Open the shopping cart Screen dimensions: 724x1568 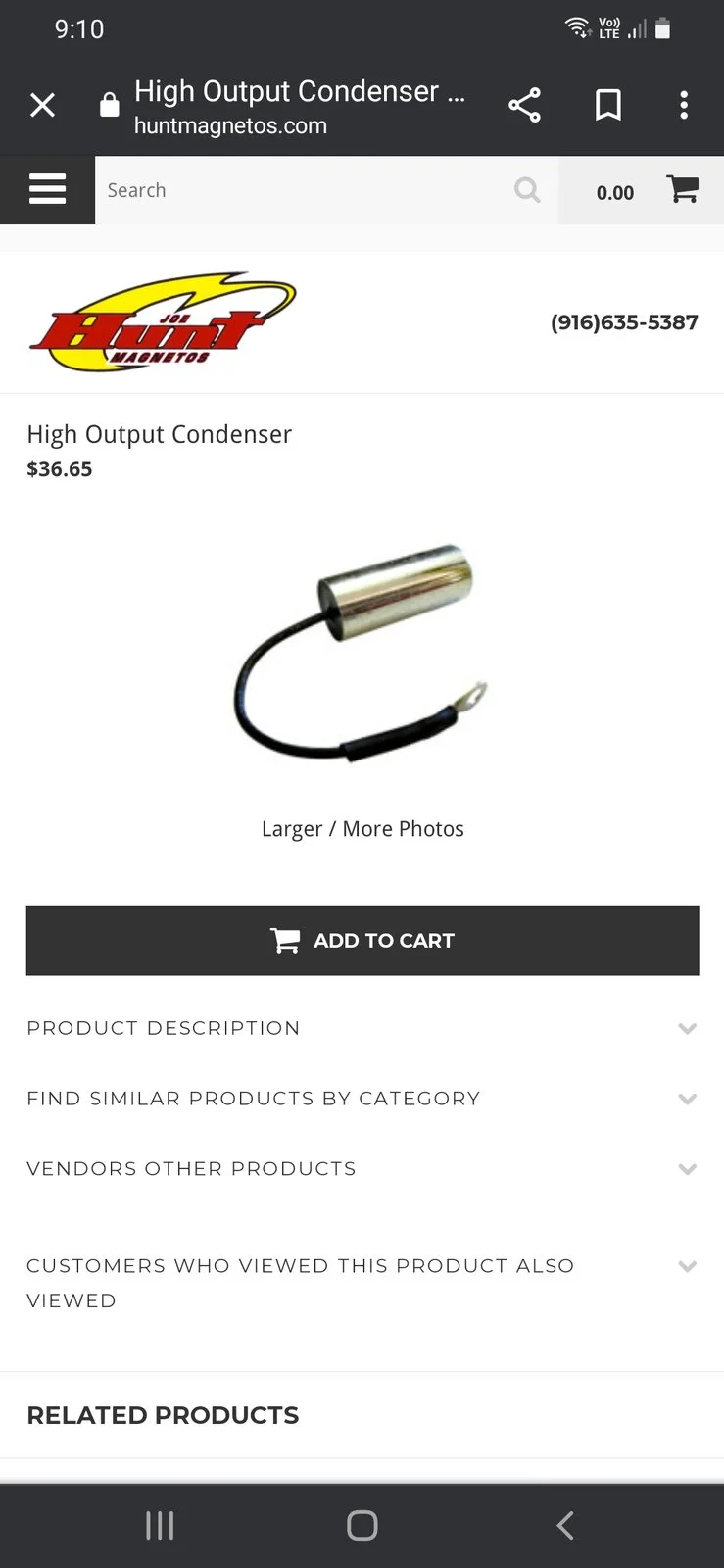point(682,190)
